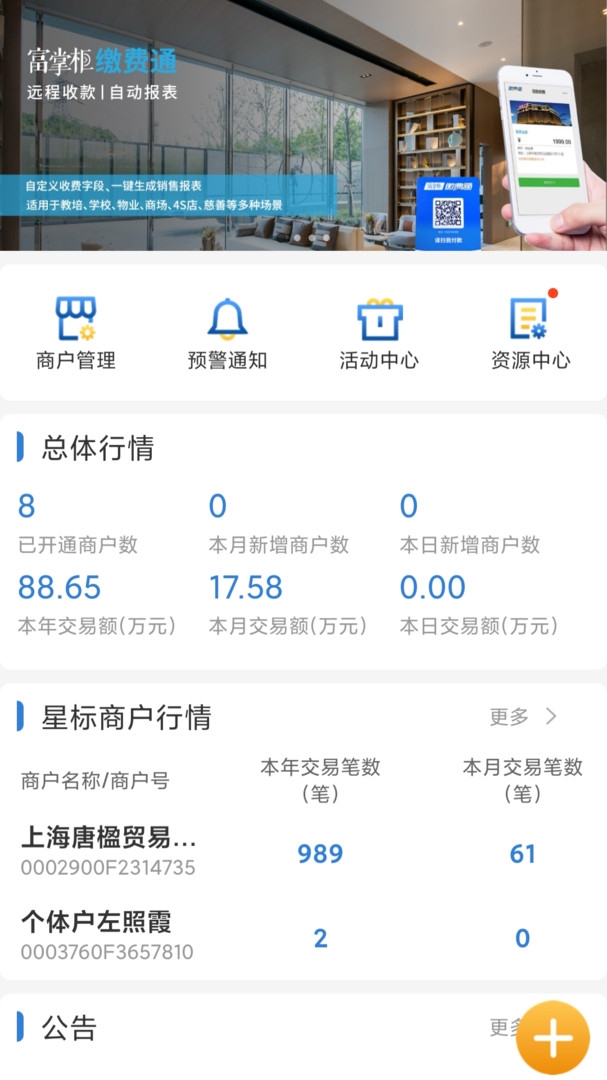607x1080 pixels.
Task: Tap the orange plus floating button
Action: [553, 1037]
